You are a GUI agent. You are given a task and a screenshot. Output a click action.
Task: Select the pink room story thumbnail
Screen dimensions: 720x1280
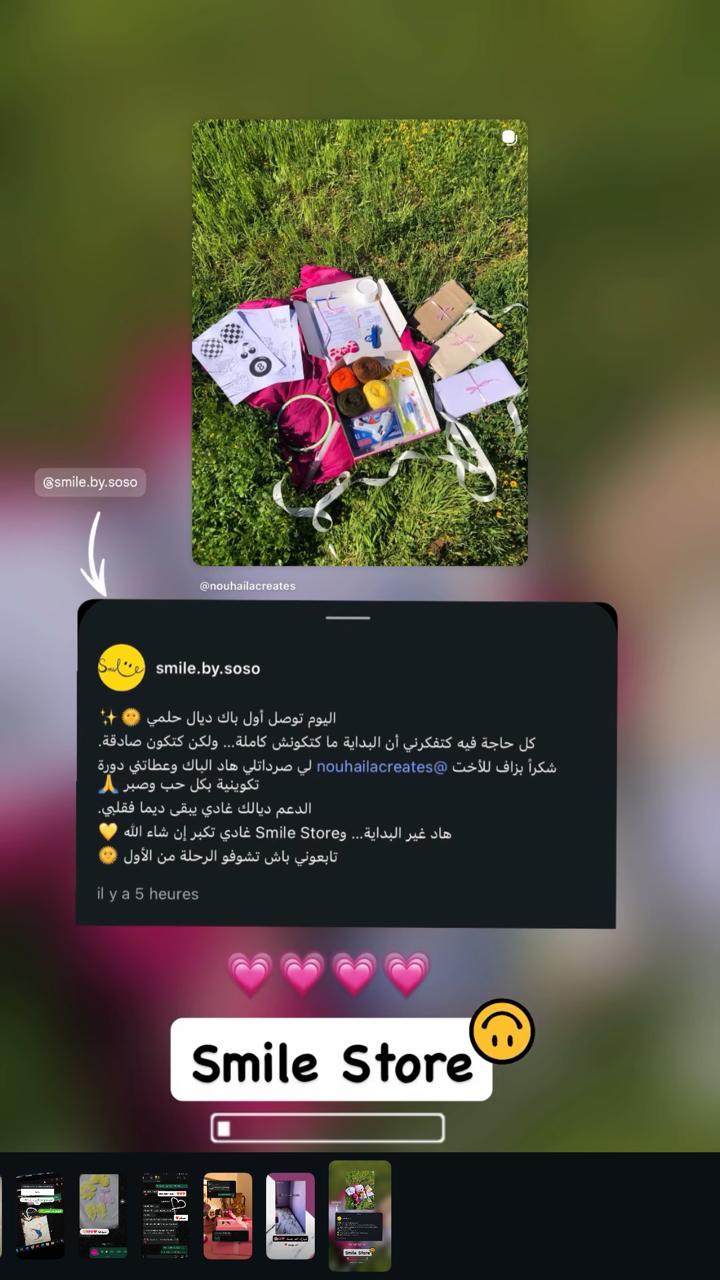pyautogui.click(x=228, y=1215)
